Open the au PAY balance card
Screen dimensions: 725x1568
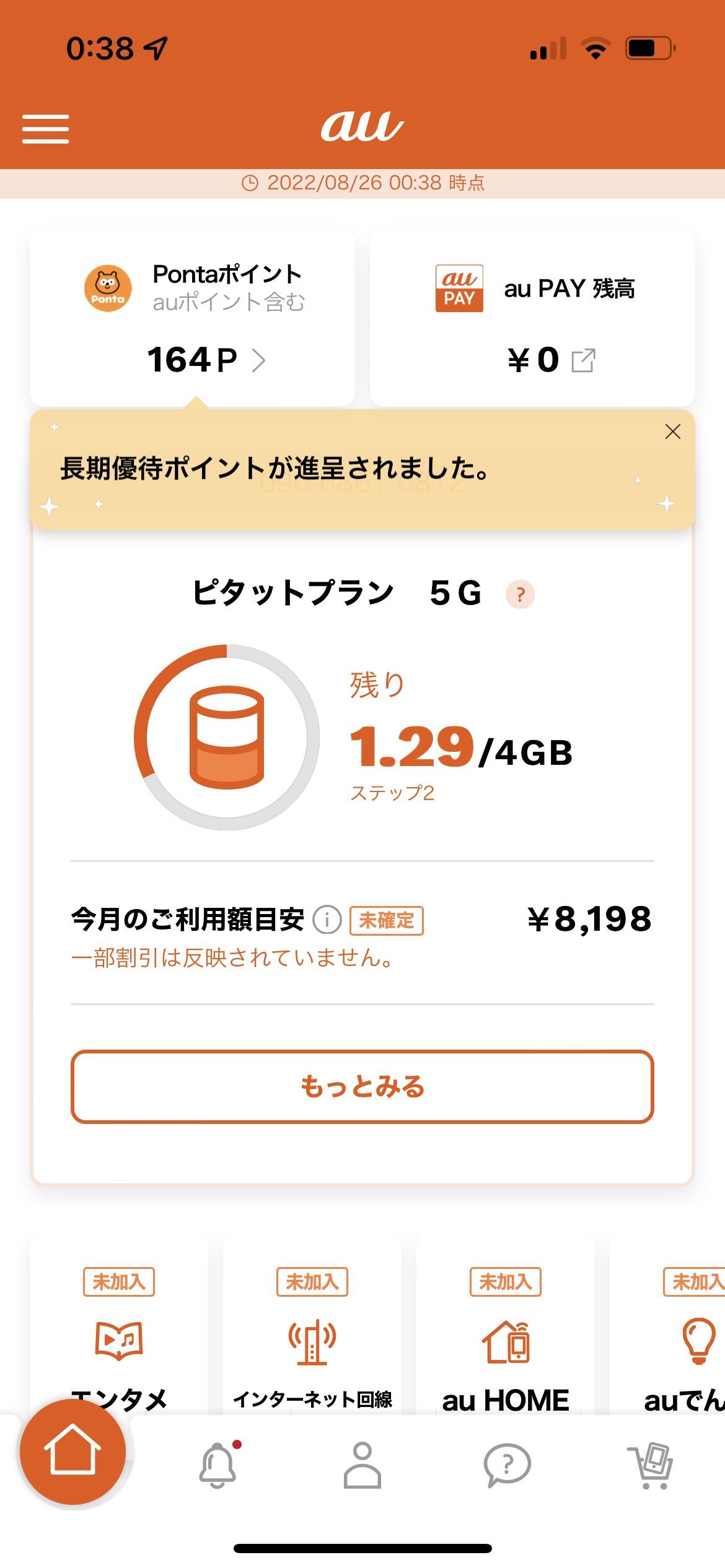pyautogui.click(x=532, y=318)
